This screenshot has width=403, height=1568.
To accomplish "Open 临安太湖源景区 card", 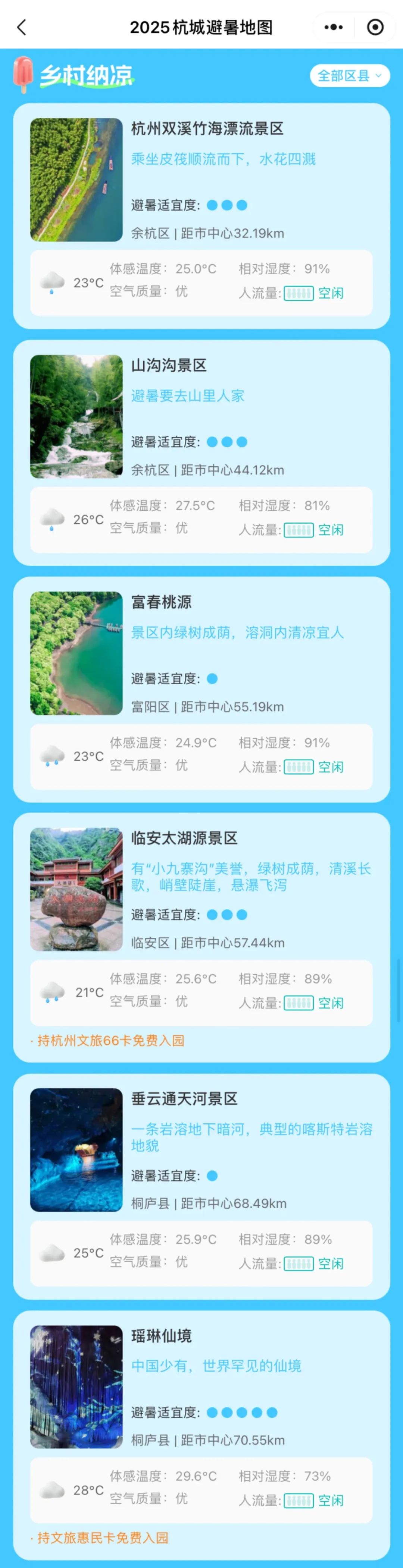I will pos(184,838).
